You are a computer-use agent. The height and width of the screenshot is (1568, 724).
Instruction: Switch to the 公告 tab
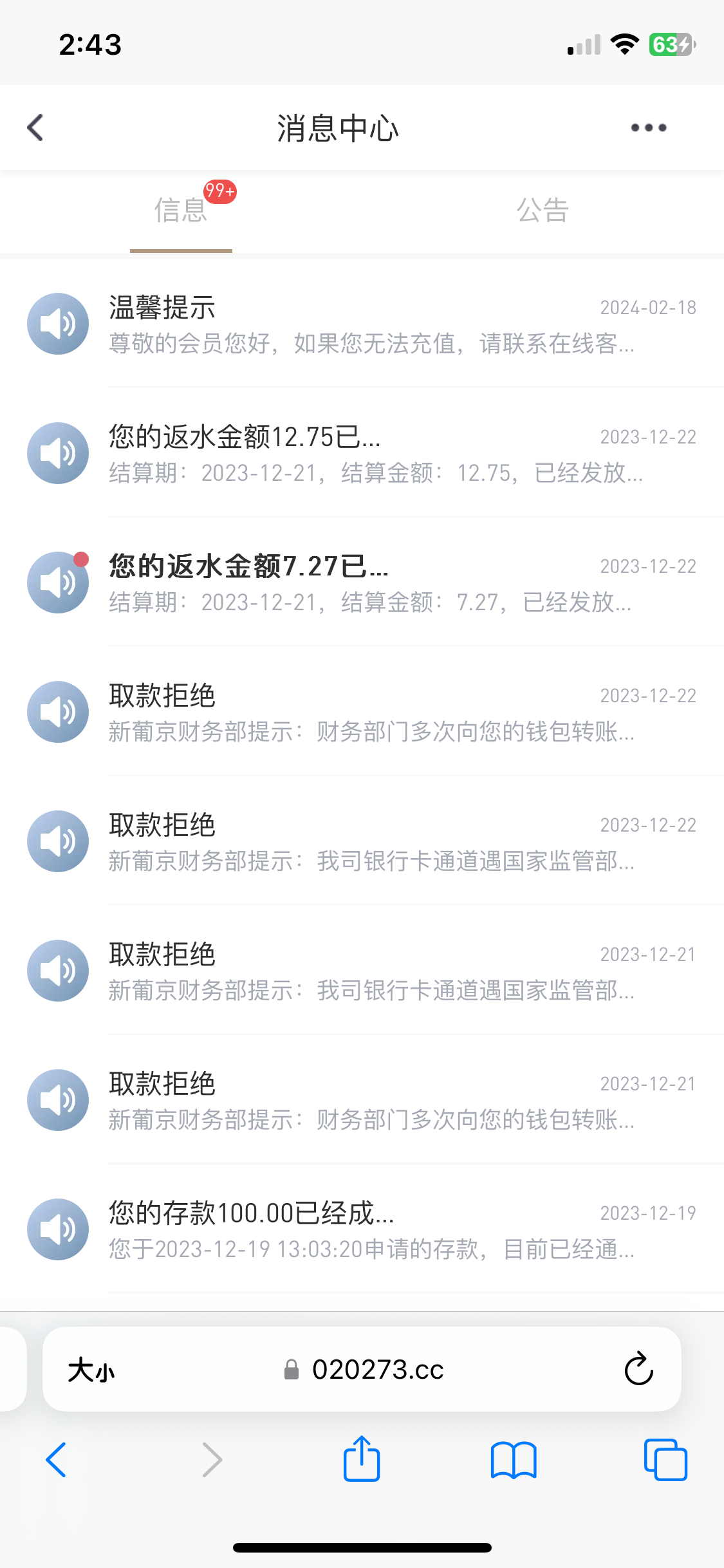click(x=543, y=210)
